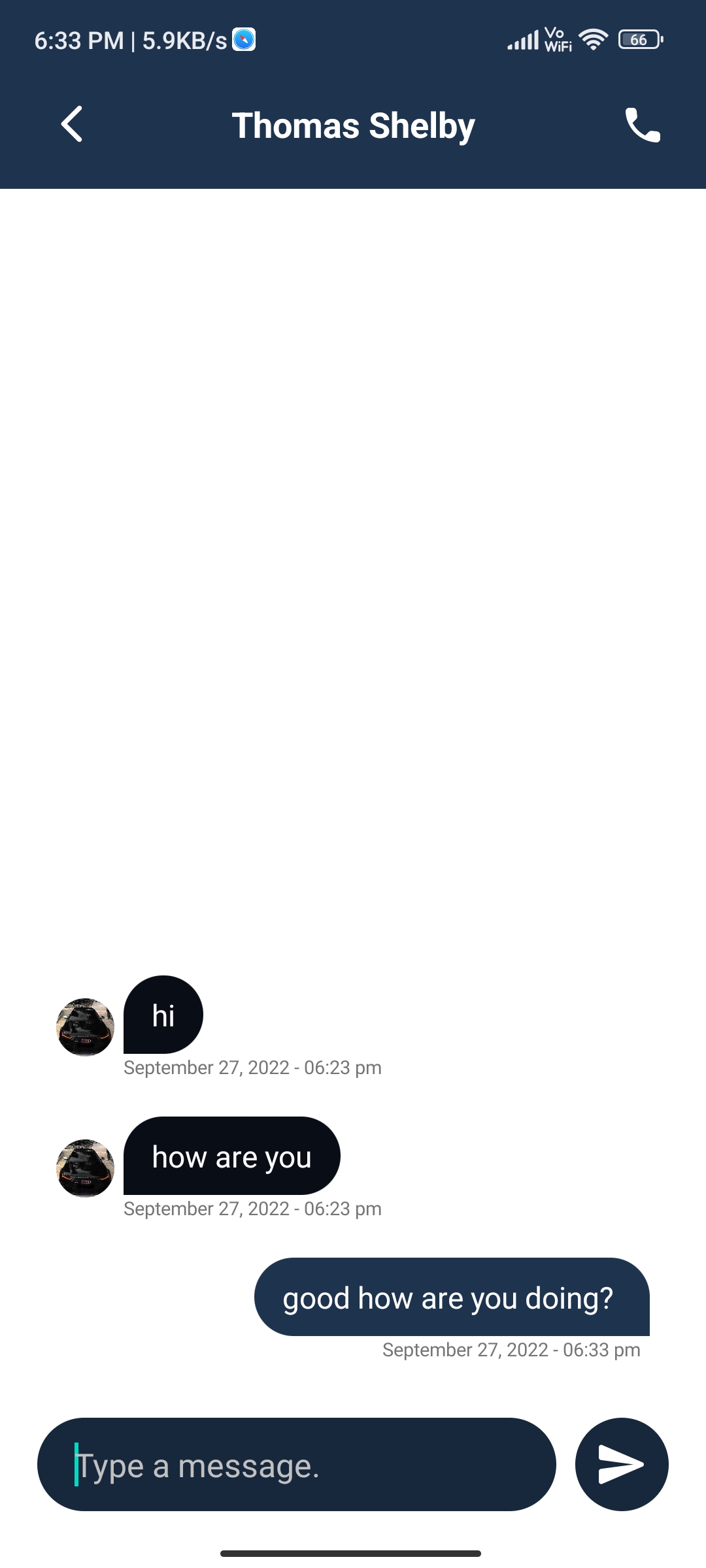706x1568 pixels.
Task: Focus the Type a message field
Action: point(296,1465)
